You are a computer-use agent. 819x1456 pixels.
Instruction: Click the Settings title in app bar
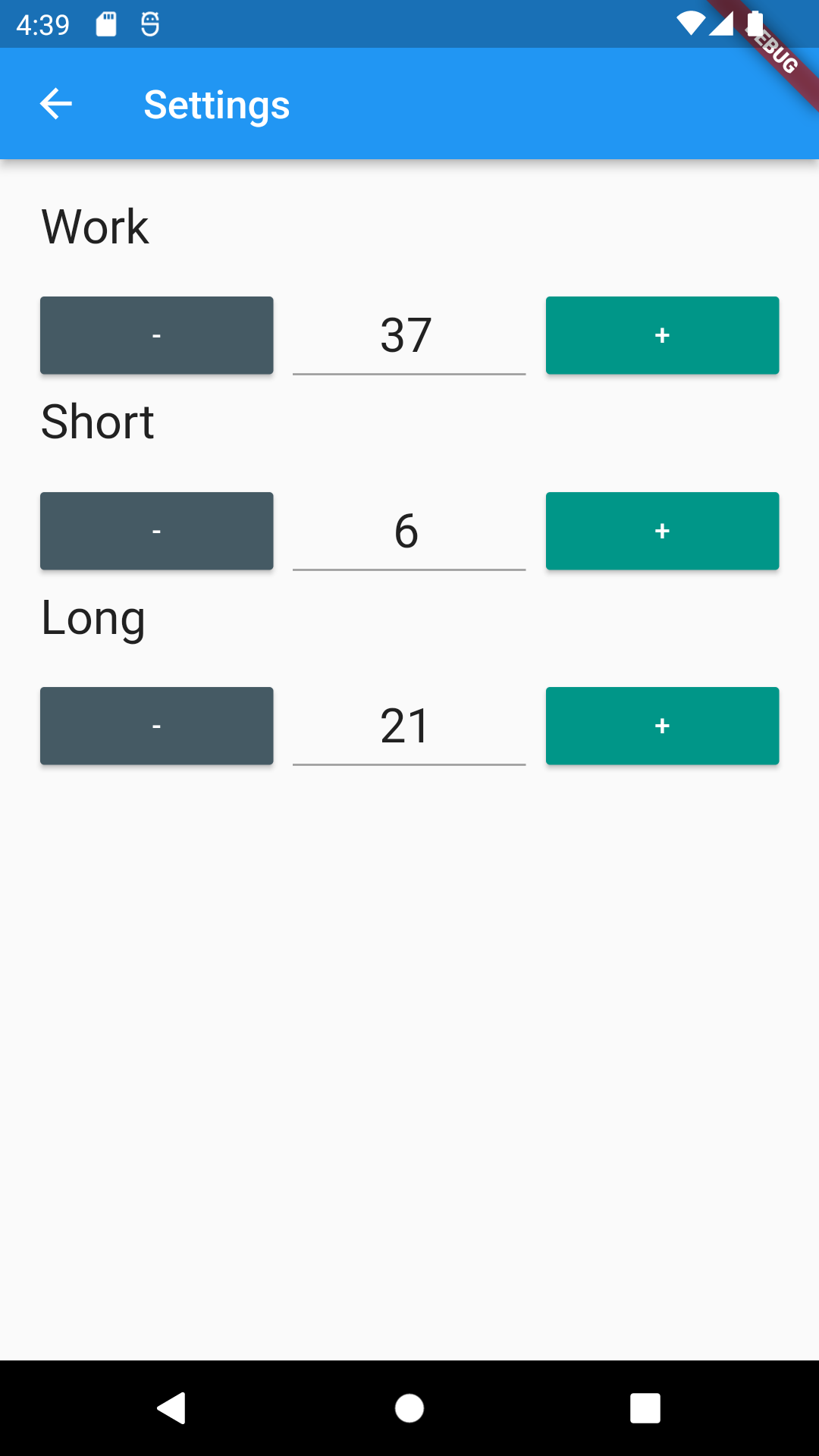216,104
